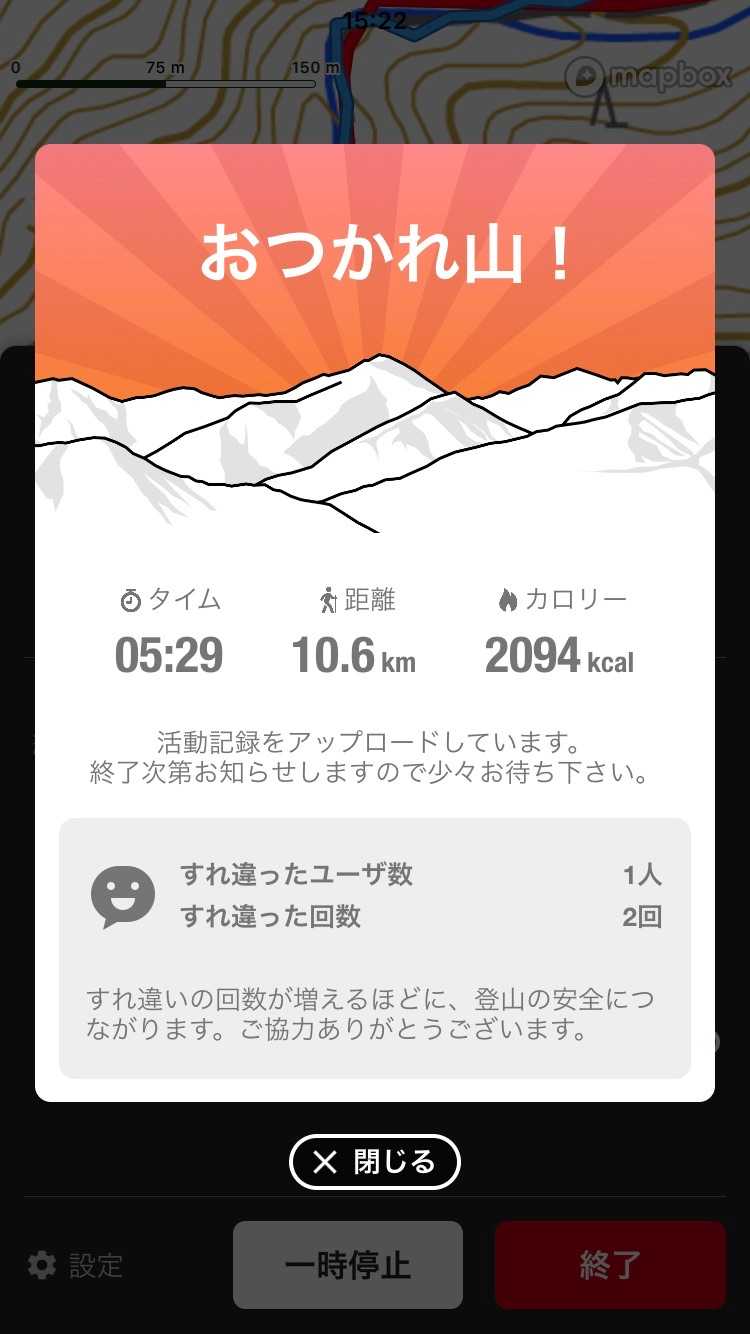The width and height of the screenshot is (750, 1334).
Task: Open 設定 settings
Action: pyautogui.click(x=75, y=1266)
